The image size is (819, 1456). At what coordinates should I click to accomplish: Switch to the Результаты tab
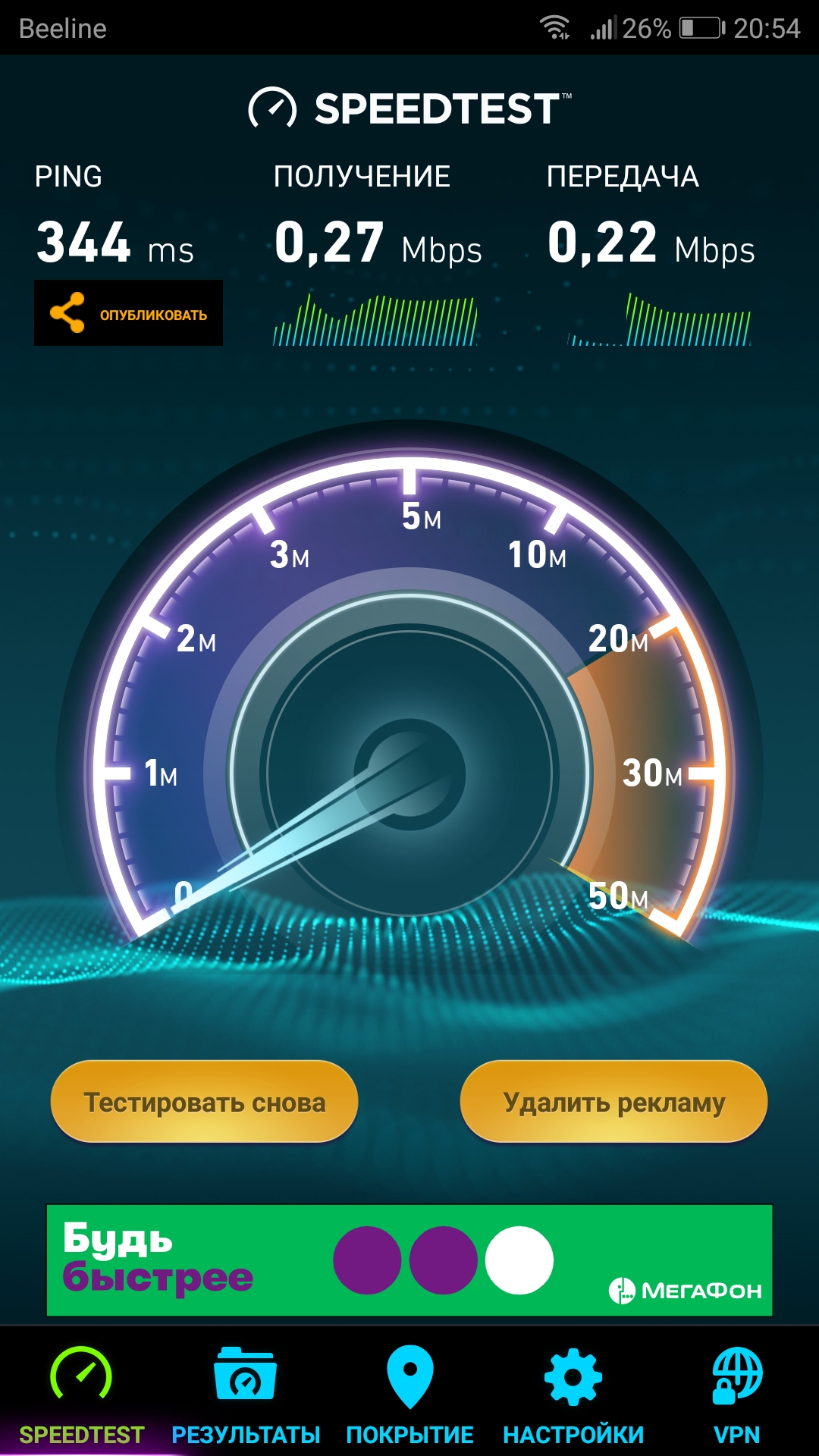246,1395
